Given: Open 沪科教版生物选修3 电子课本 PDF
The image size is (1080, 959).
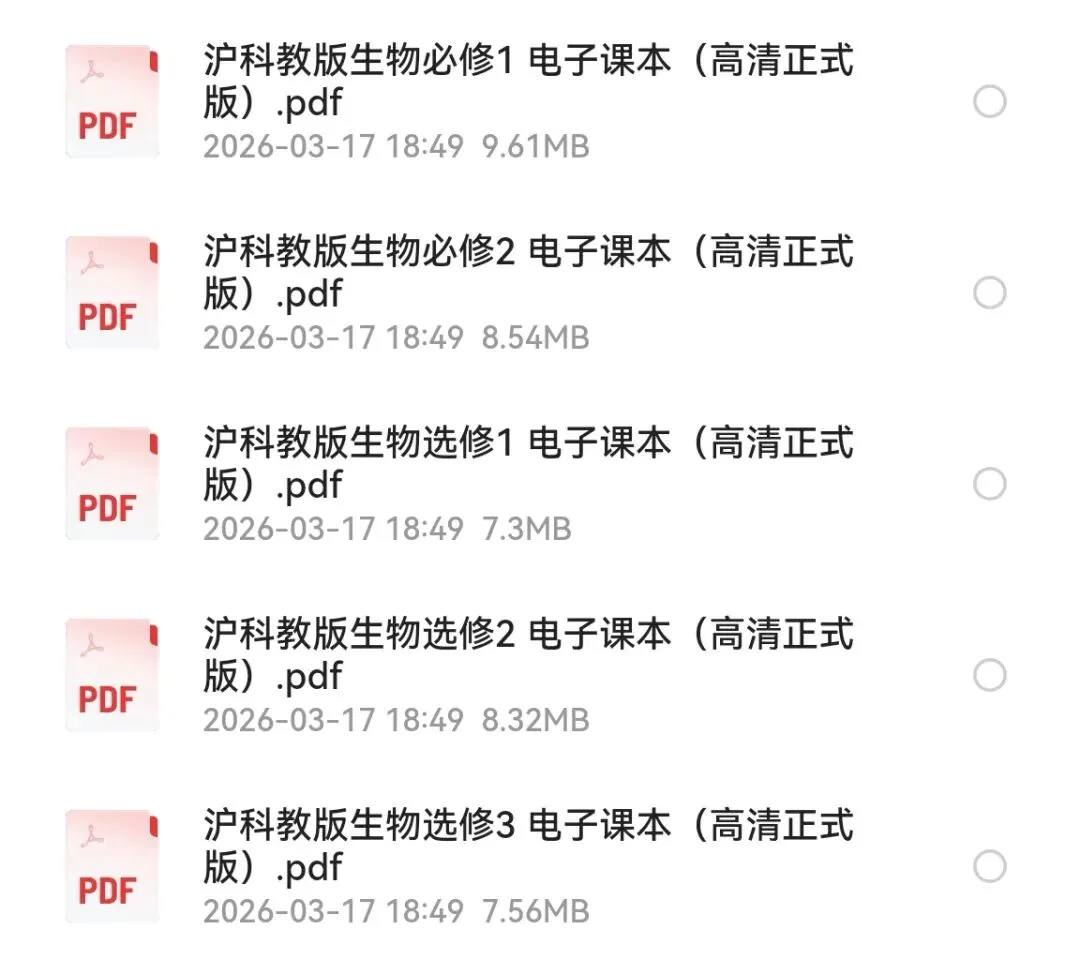Looking at the screenshot, I should (528, 846).
